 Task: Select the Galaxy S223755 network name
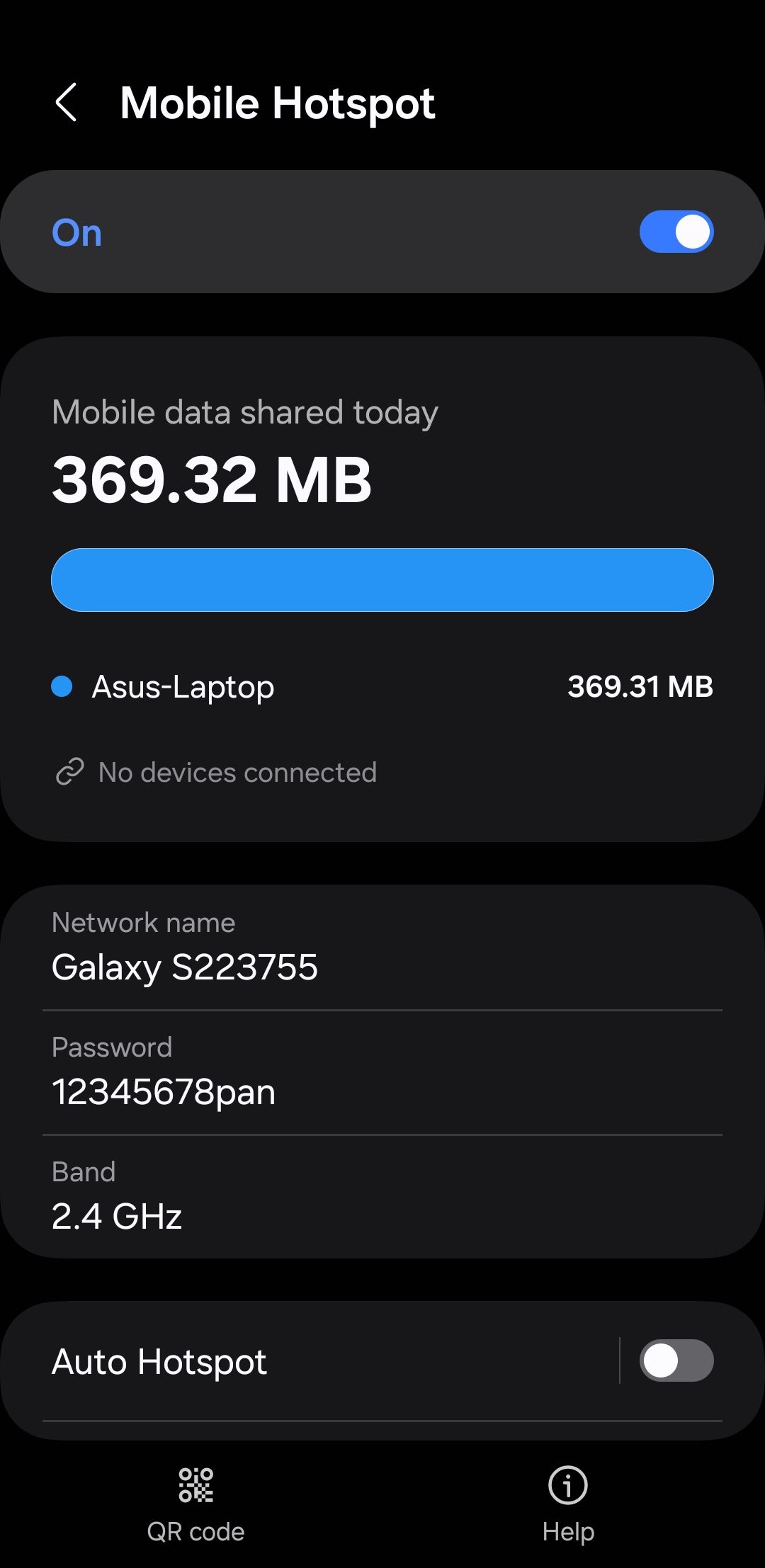coord(186,968)
